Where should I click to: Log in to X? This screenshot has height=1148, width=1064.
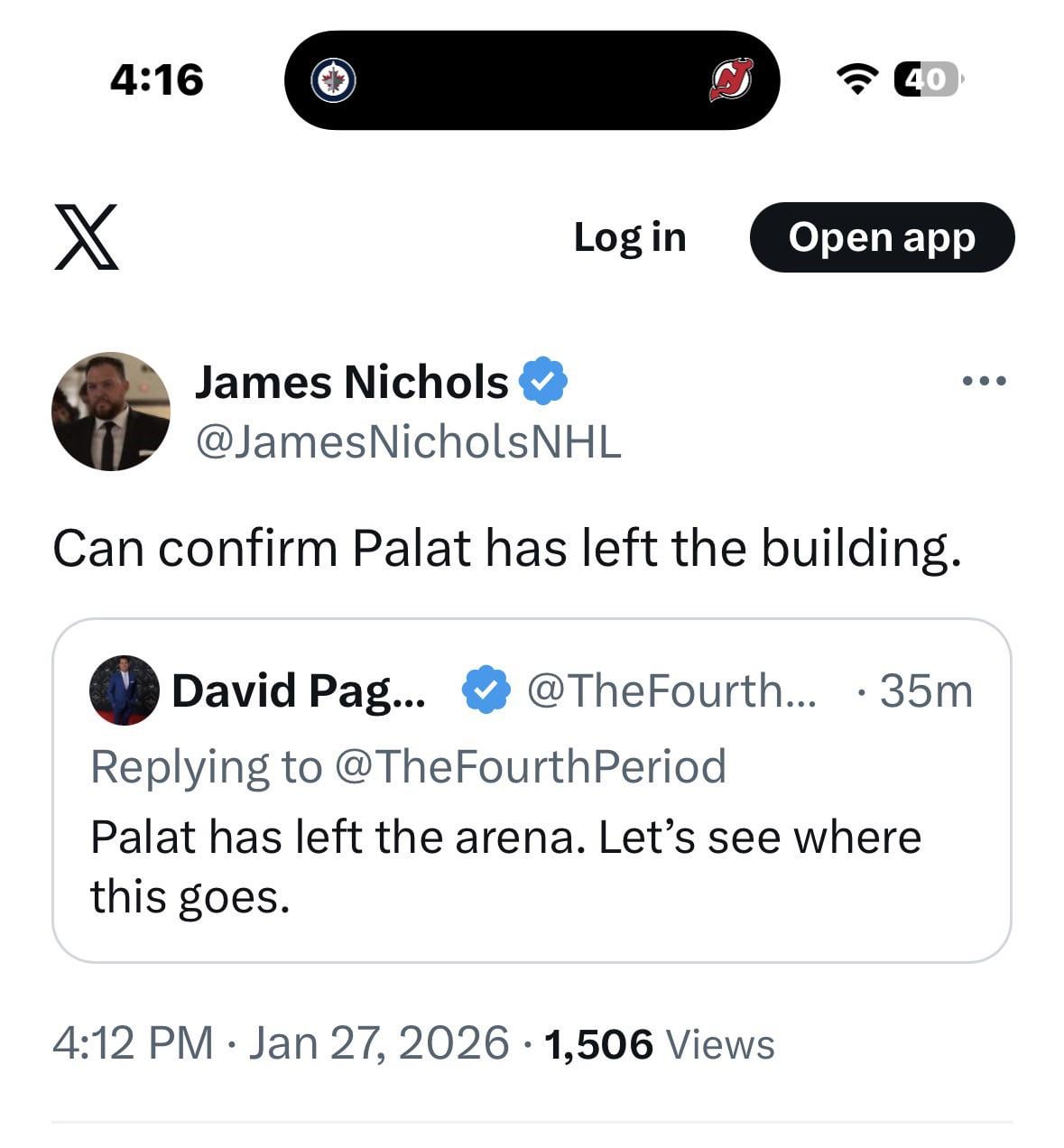point(630,237)
